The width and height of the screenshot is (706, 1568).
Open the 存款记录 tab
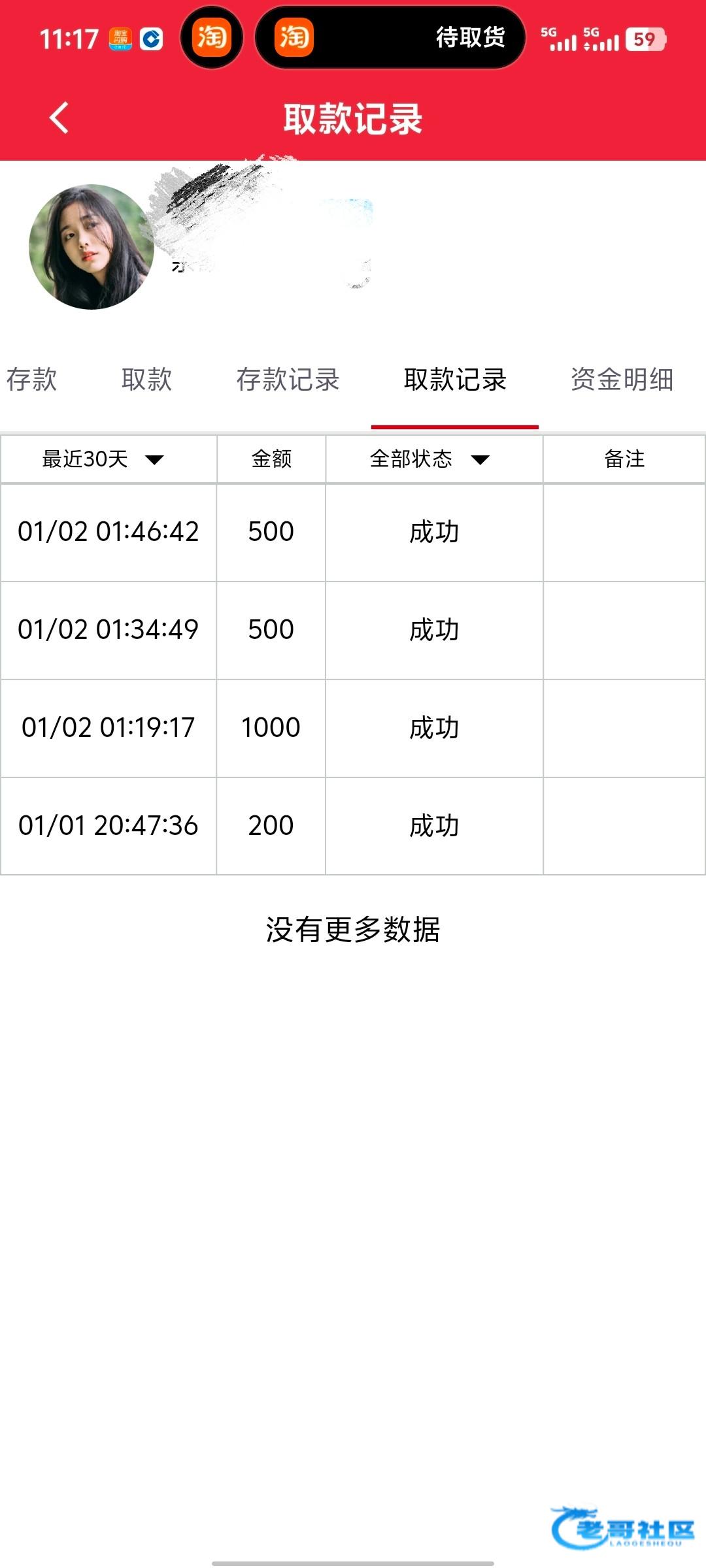pos(288,380)
